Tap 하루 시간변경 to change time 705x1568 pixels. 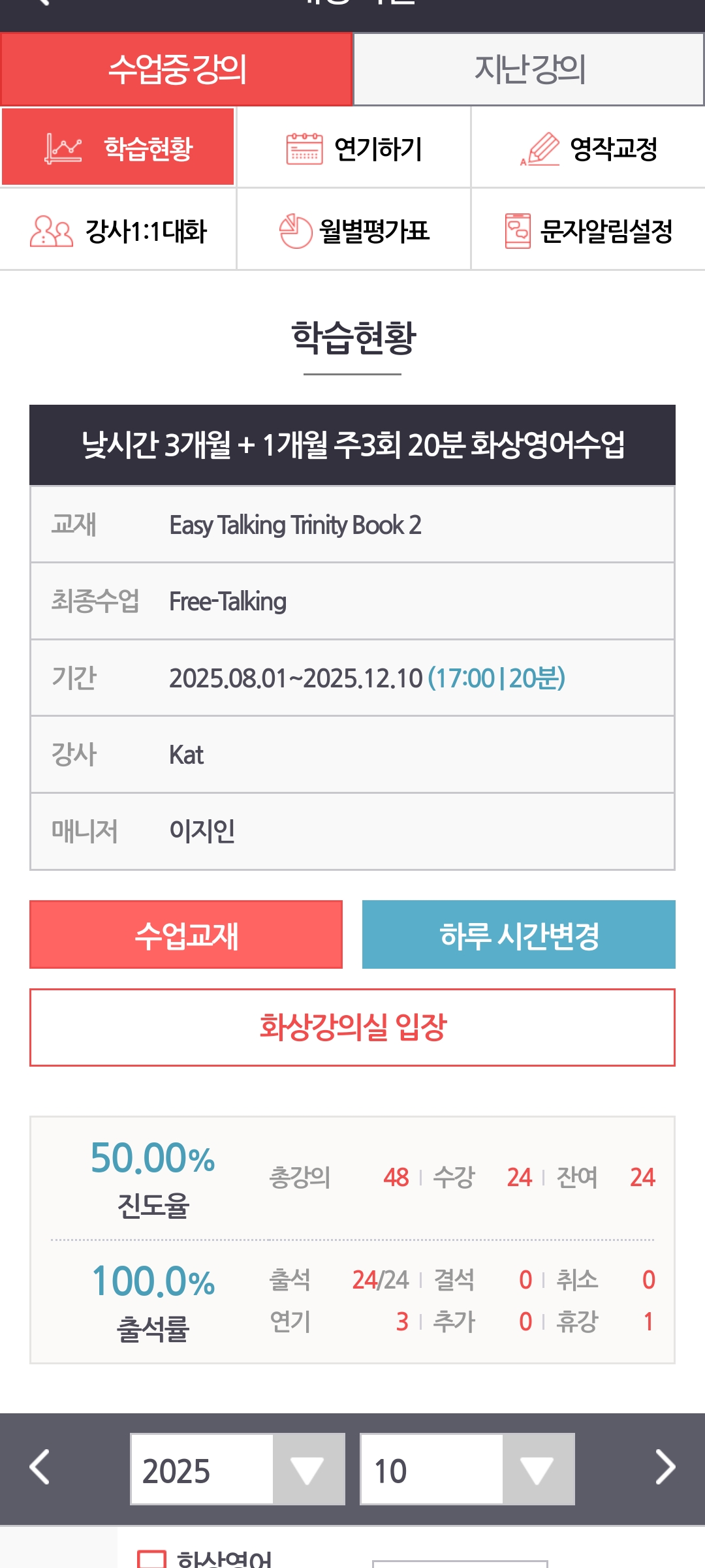coord(519,935)
